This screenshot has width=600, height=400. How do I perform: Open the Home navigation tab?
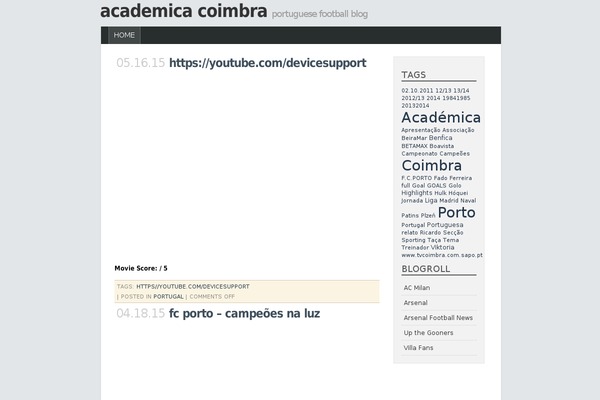coord(124,35)
